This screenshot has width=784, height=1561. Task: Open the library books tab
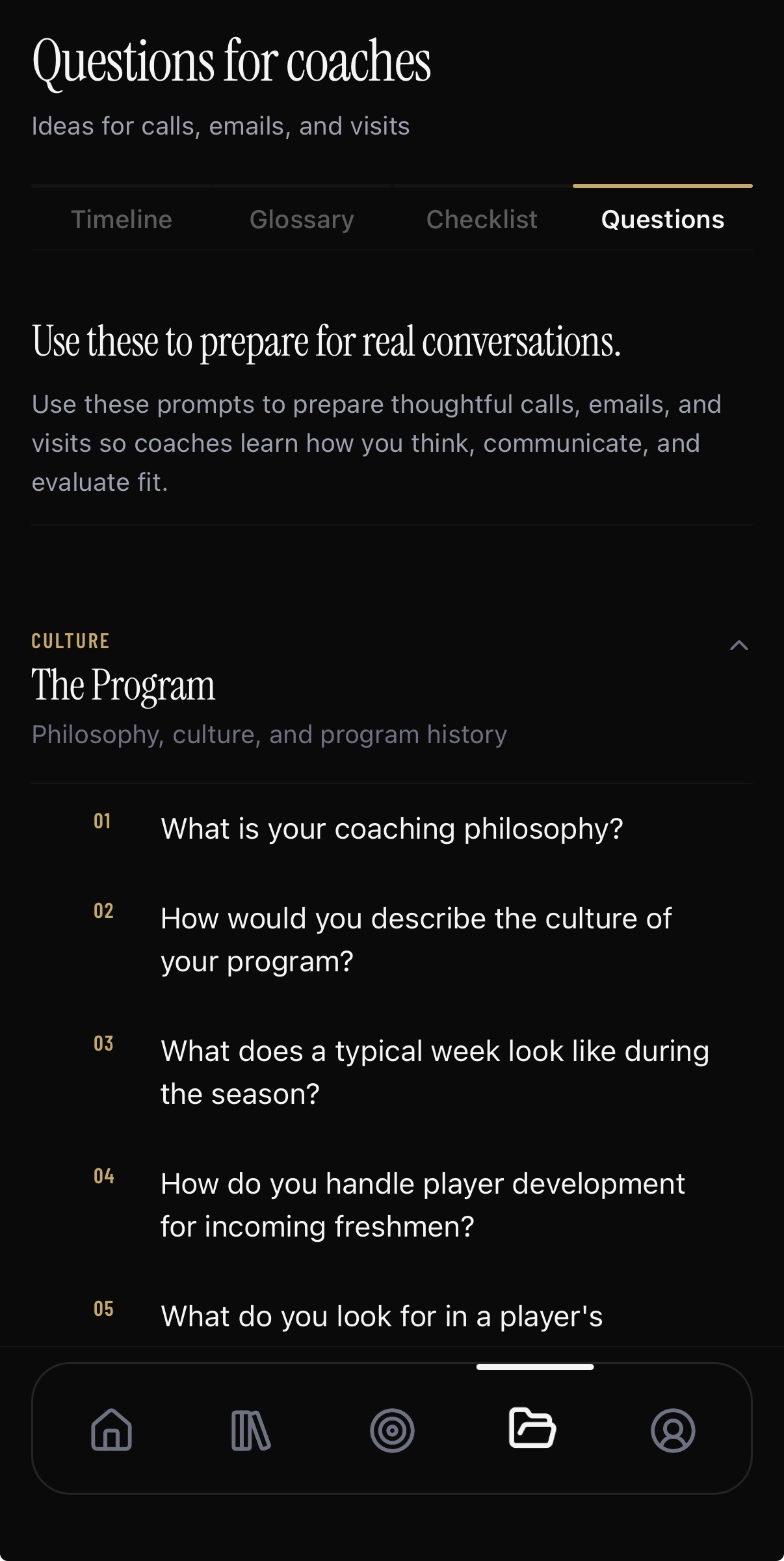click(252, 1430)
